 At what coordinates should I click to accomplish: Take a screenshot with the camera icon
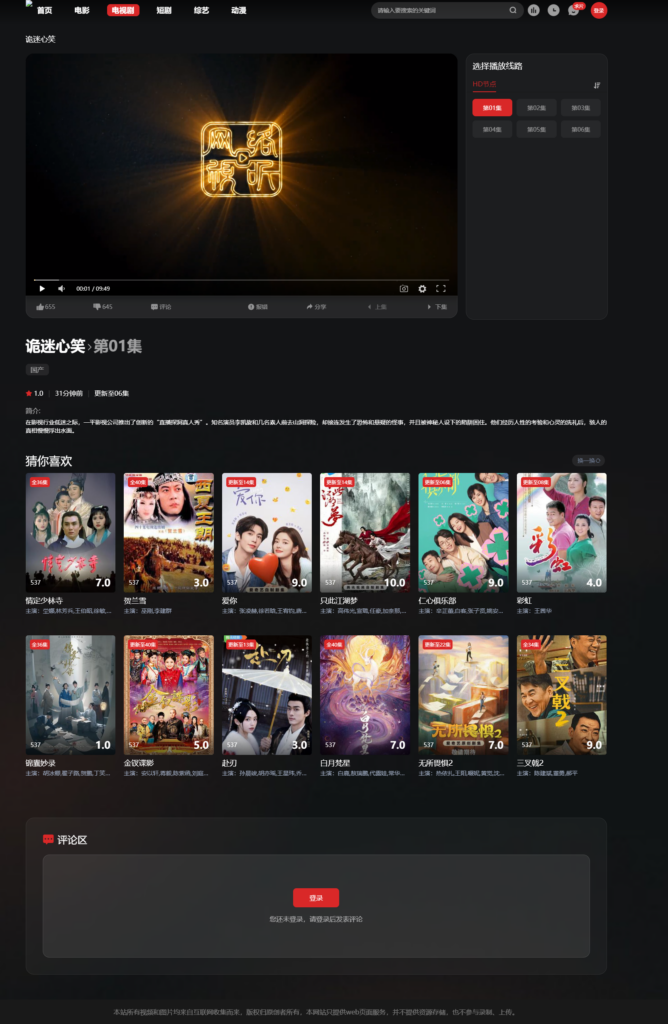click(x=404, y=288)
